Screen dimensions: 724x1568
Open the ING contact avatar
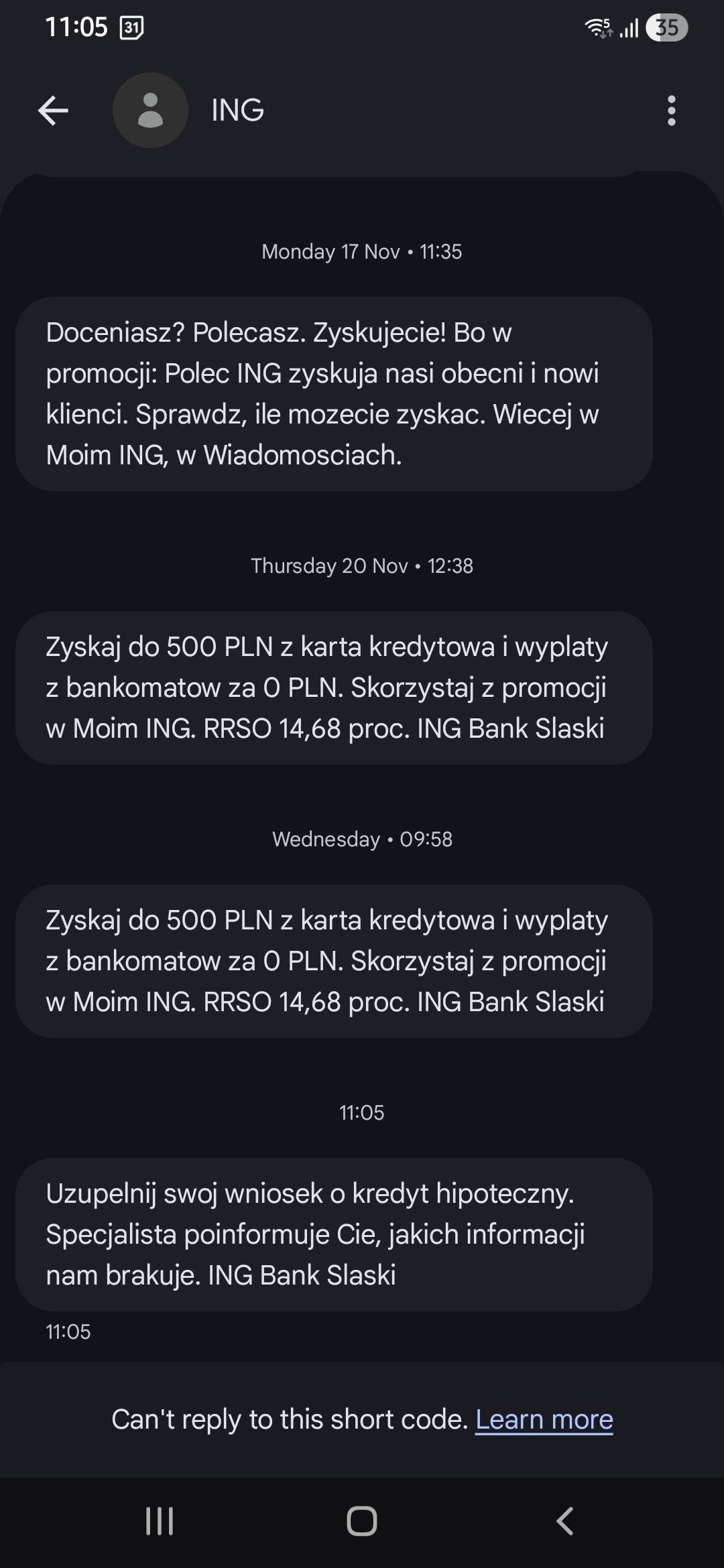[x=150, y=111]
